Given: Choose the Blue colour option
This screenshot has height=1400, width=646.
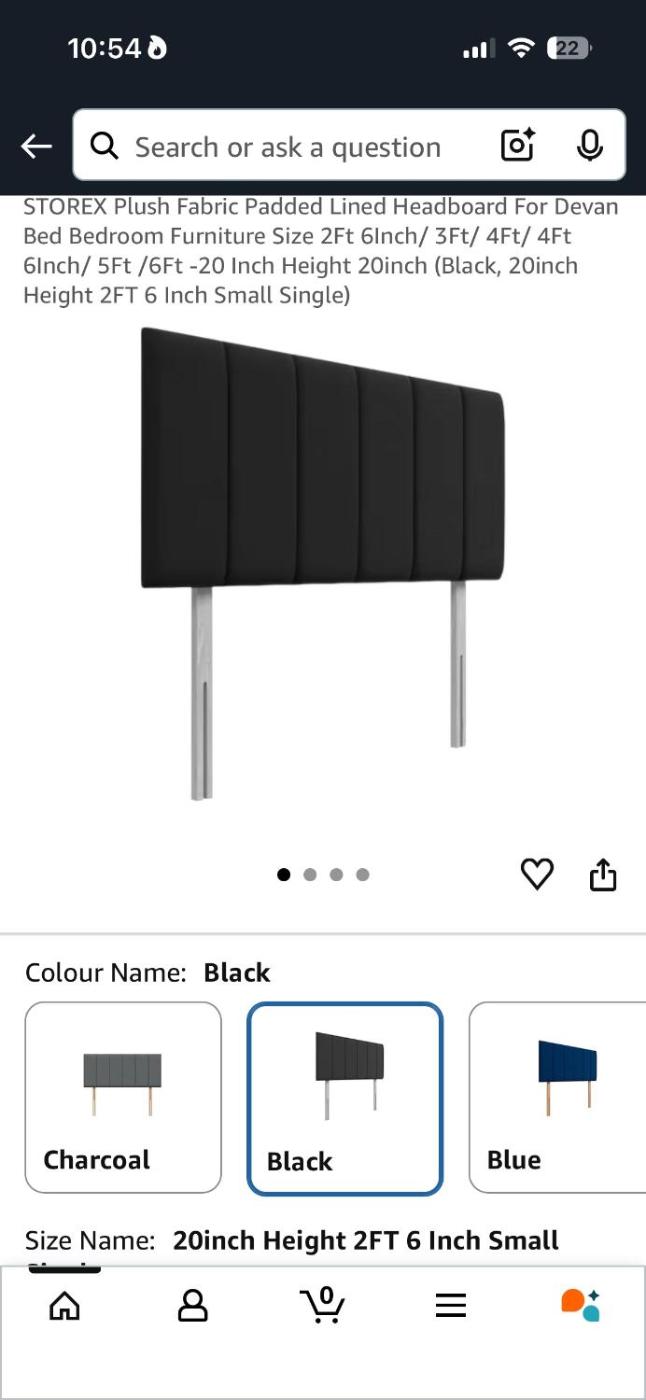Looking at the screenshot, I should click(x=558, y=1097).
